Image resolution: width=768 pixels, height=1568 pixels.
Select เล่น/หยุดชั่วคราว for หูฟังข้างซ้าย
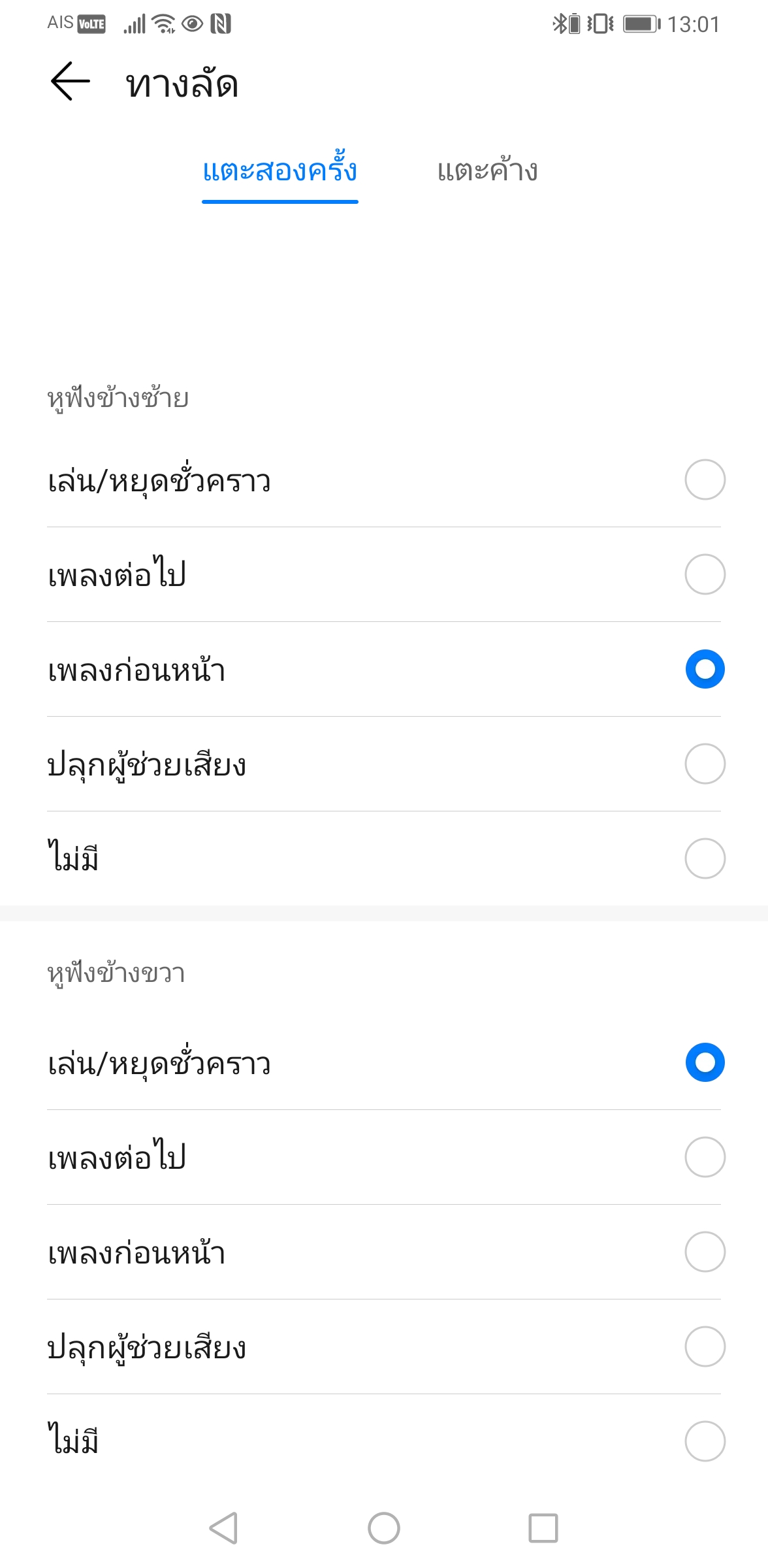pos(705,480)
